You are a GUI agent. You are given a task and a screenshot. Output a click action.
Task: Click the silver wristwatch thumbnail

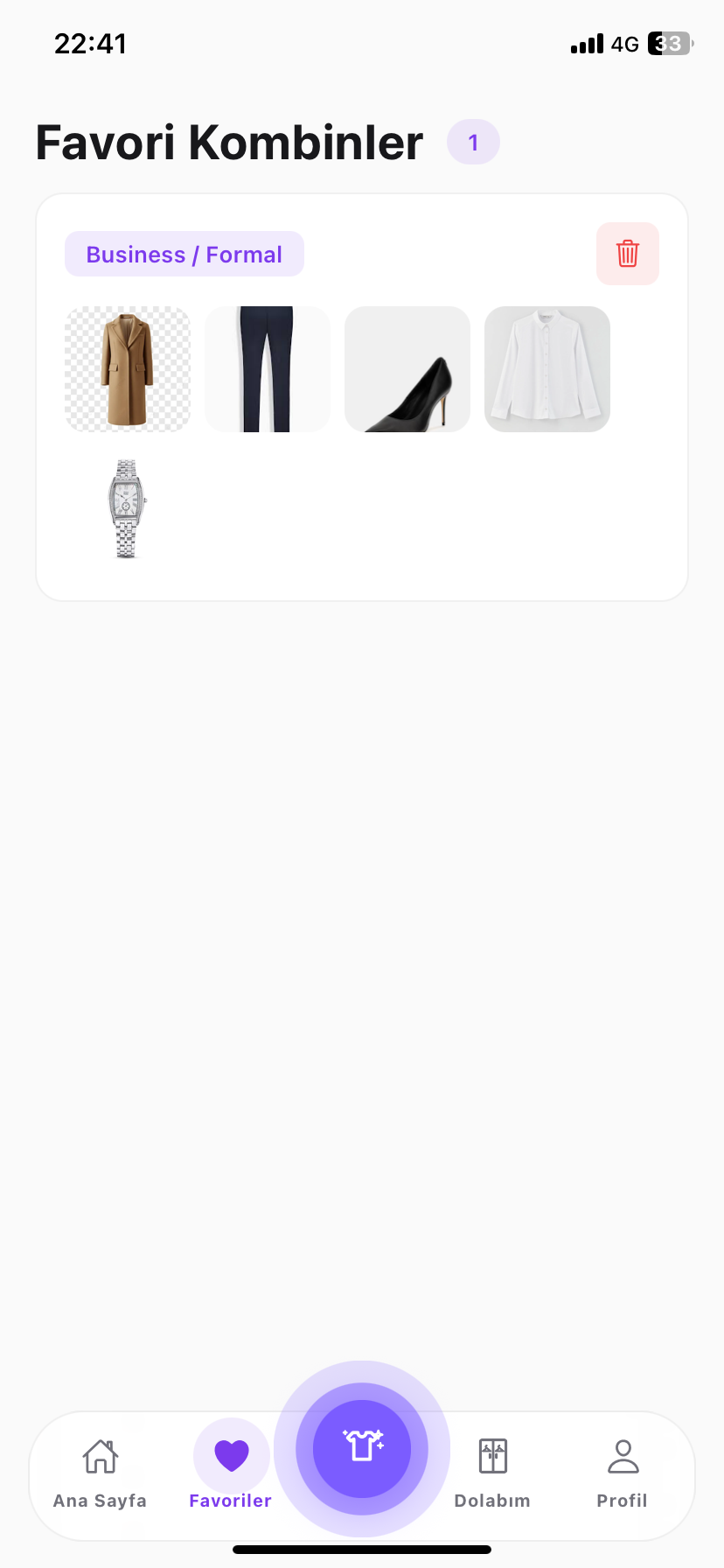coord(127,508)
